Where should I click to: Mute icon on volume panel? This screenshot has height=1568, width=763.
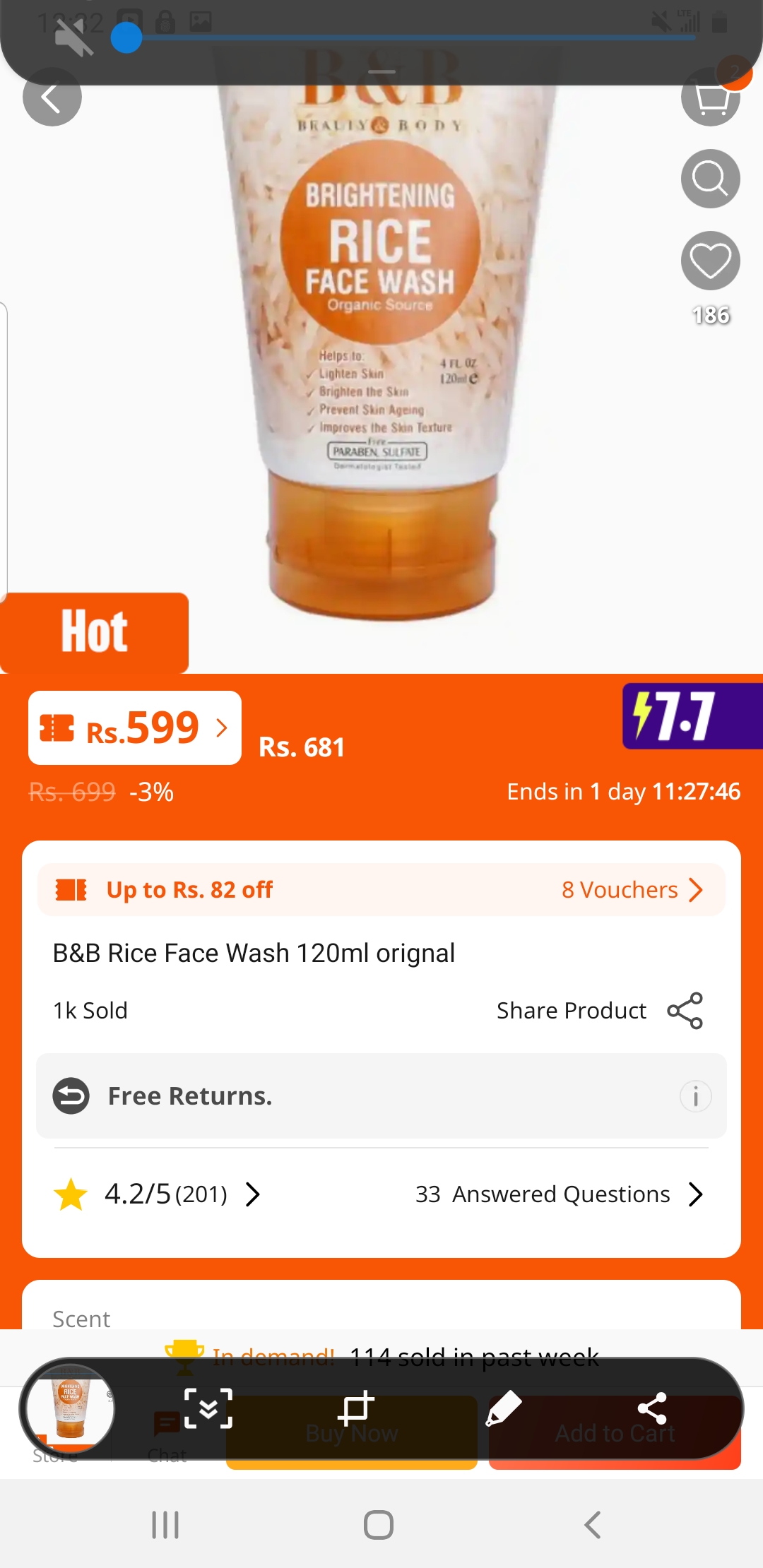74,37
